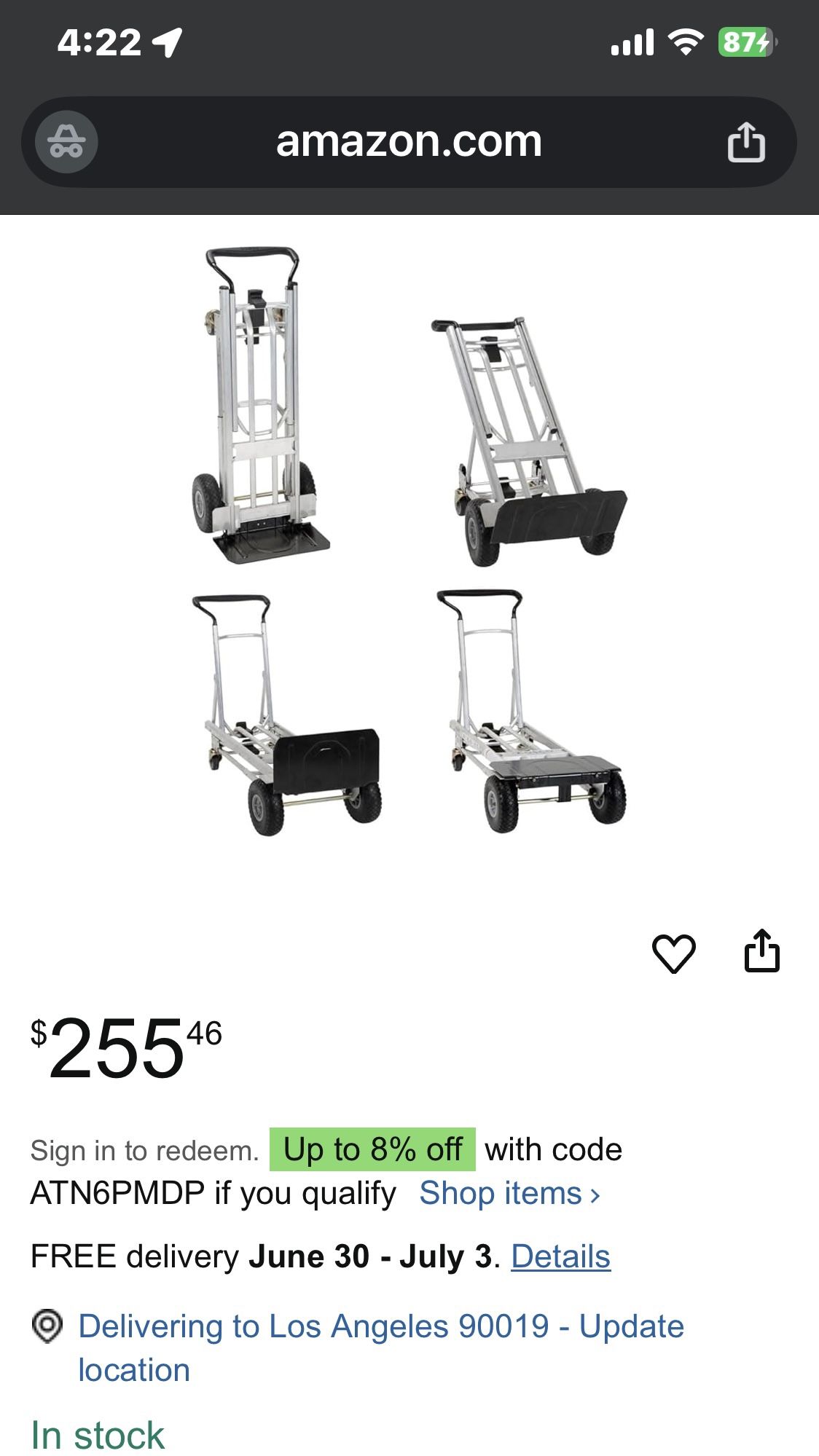Image resolution: width=819 pixels, height=1456 pixels.
Task: Open Shop items coupon link
Action: point(509,1193)
